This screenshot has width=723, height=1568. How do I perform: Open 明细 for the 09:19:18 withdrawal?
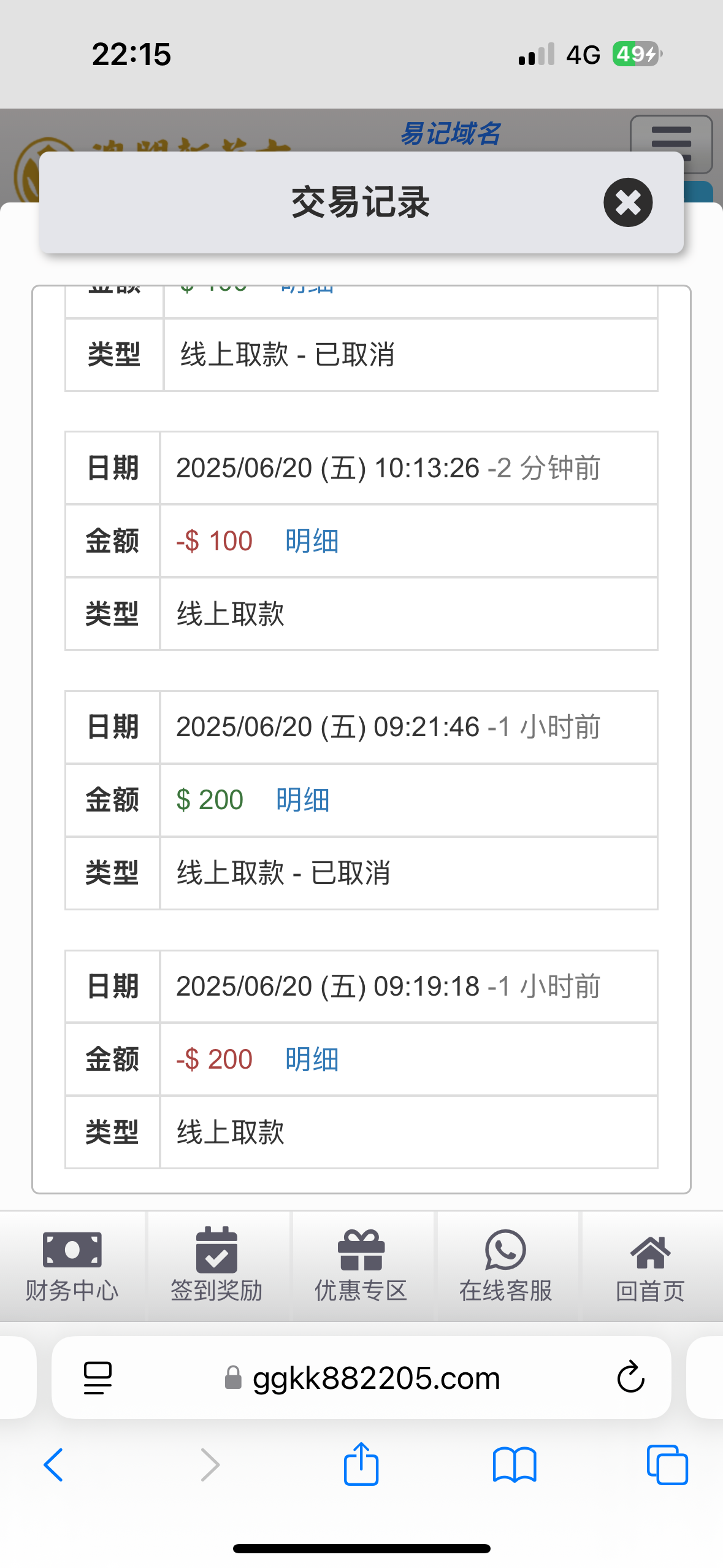tap(312, 1059)
